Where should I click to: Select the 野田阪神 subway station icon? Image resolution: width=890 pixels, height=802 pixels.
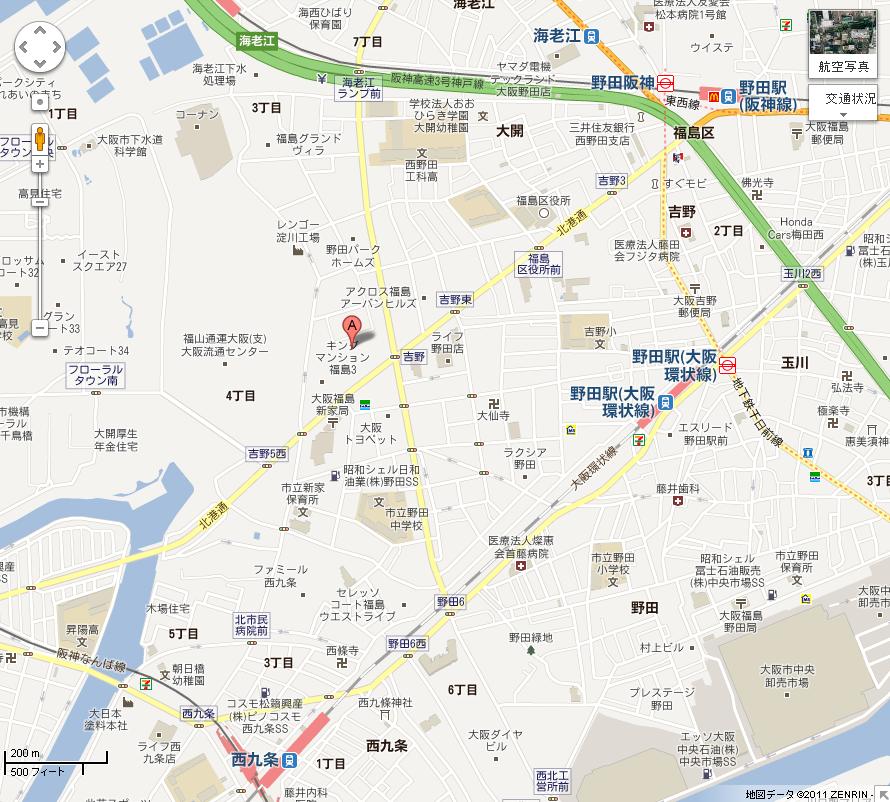[667, 85]
